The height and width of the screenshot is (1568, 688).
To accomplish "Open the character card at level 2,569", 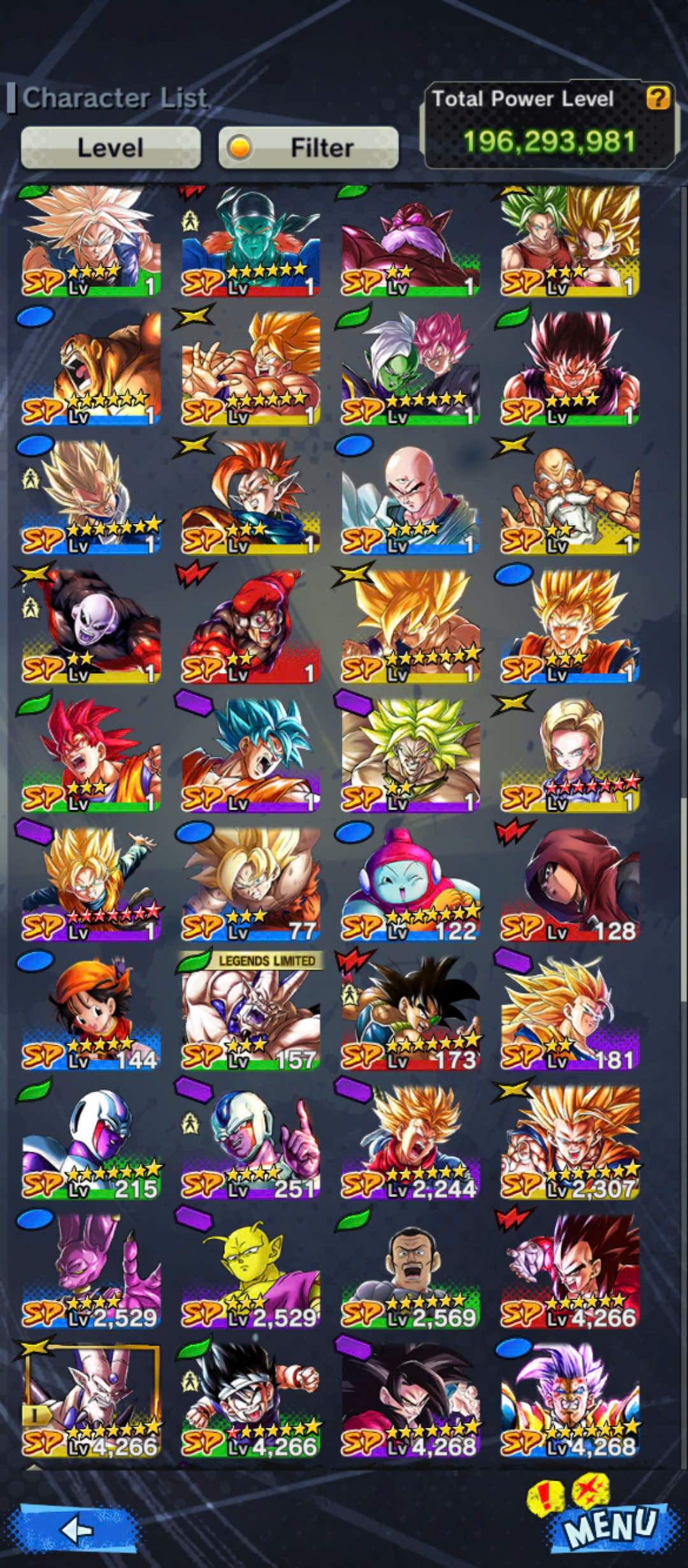I will pos(411,1271).
